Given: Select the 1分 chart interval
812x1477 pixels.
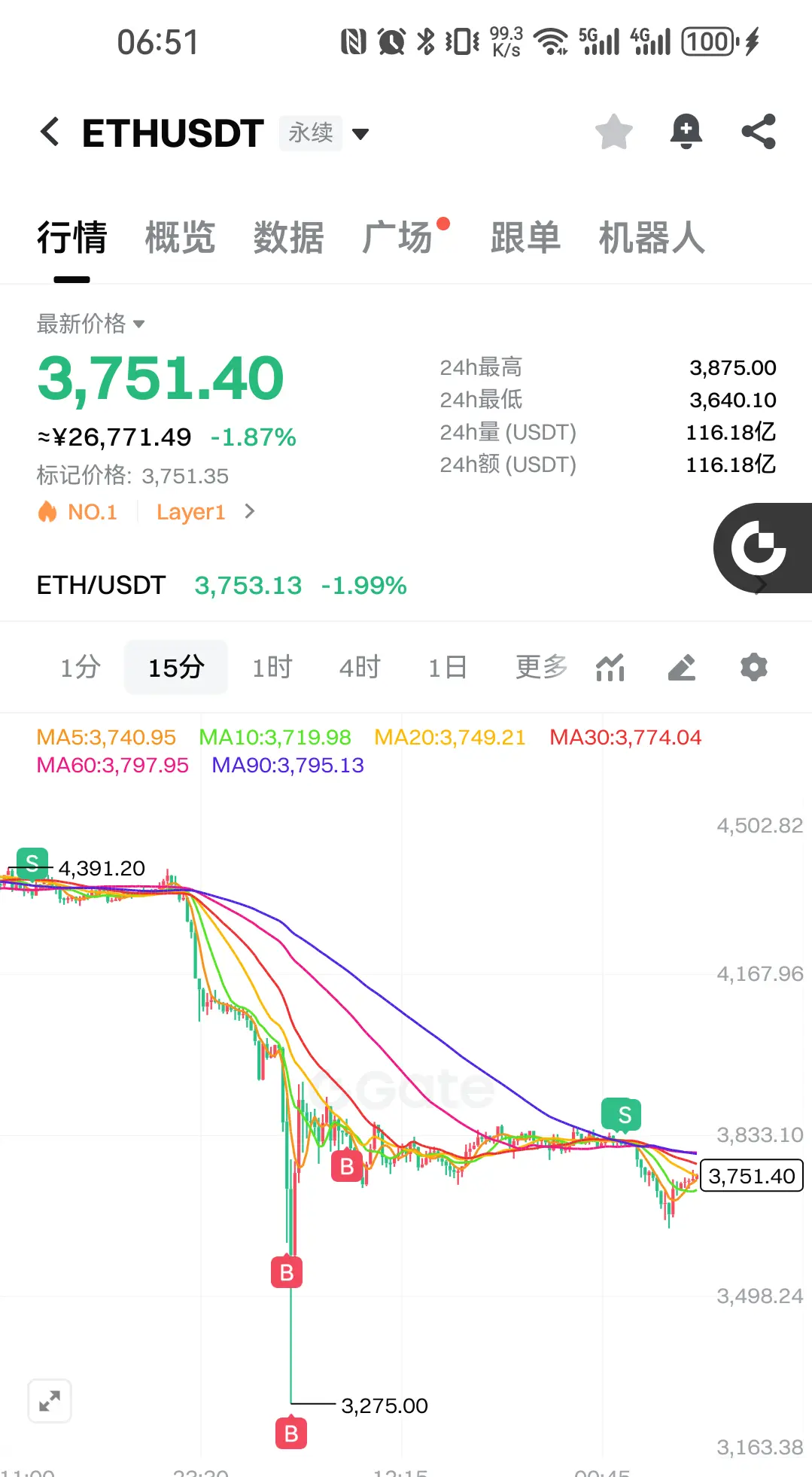Looking at the screenshot, I should click(x=81, y=667).
